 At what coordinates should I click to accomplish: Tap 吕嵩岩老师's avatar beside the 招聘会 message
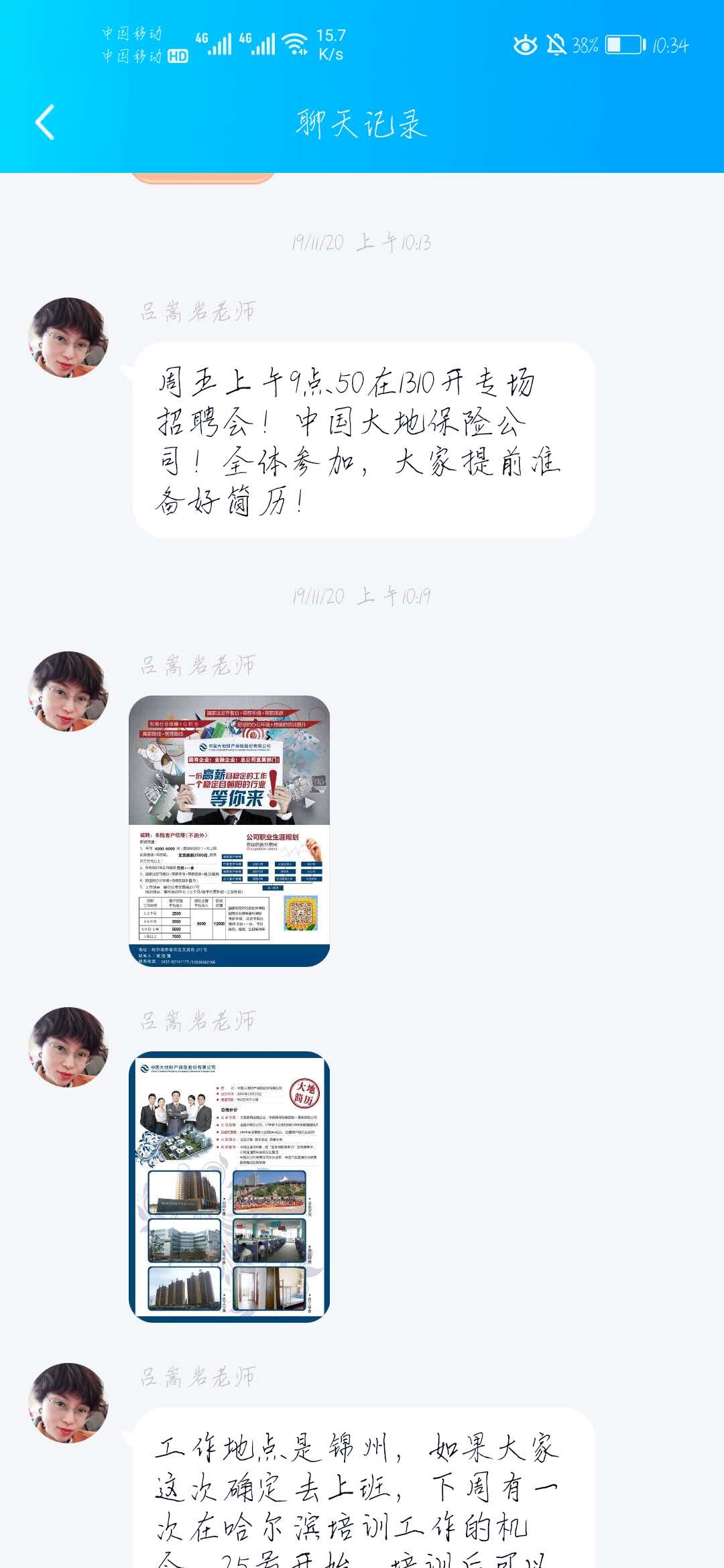tap(68, 338)
